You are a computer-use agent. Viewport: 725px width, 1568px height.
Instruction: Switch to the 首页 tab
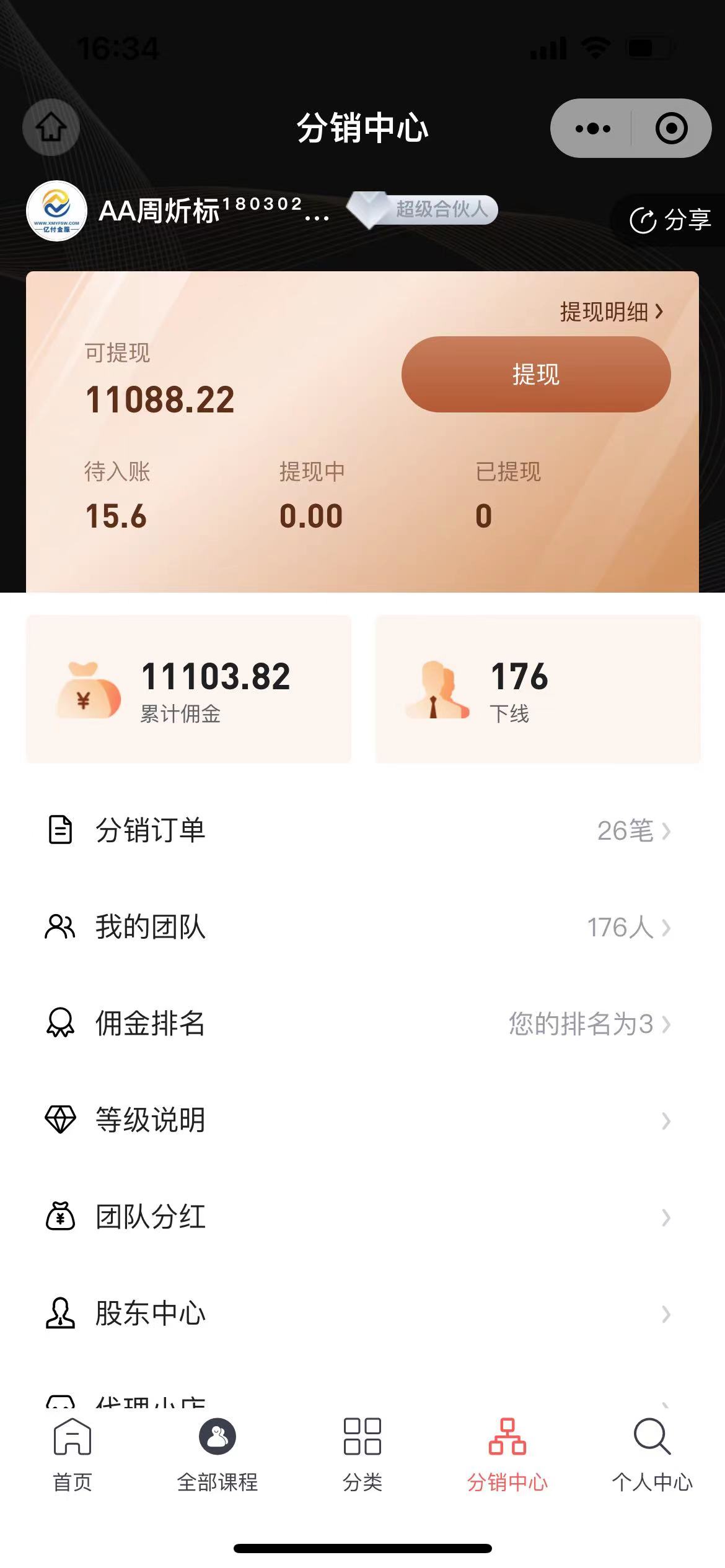(x=72, y=1453)
